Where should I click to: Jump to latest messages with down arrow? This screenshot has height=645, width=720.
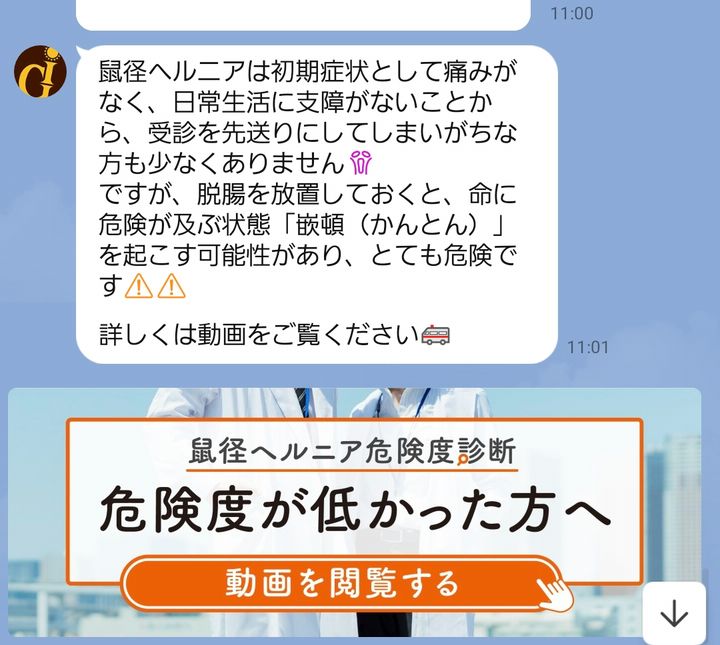[674, 613]
